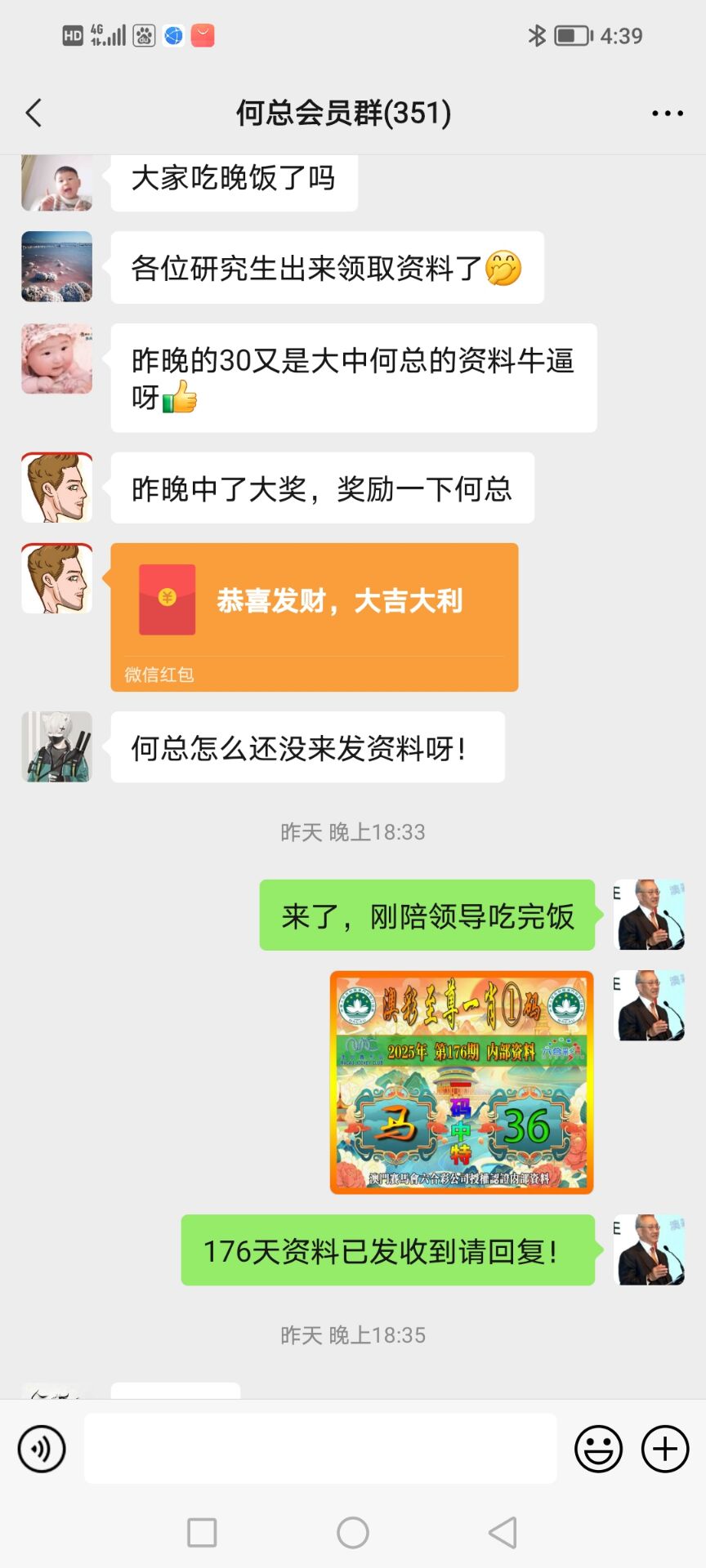Switch to voice message input
The width and height of the screenshot is (706, 1568).
pos(42,1449)
